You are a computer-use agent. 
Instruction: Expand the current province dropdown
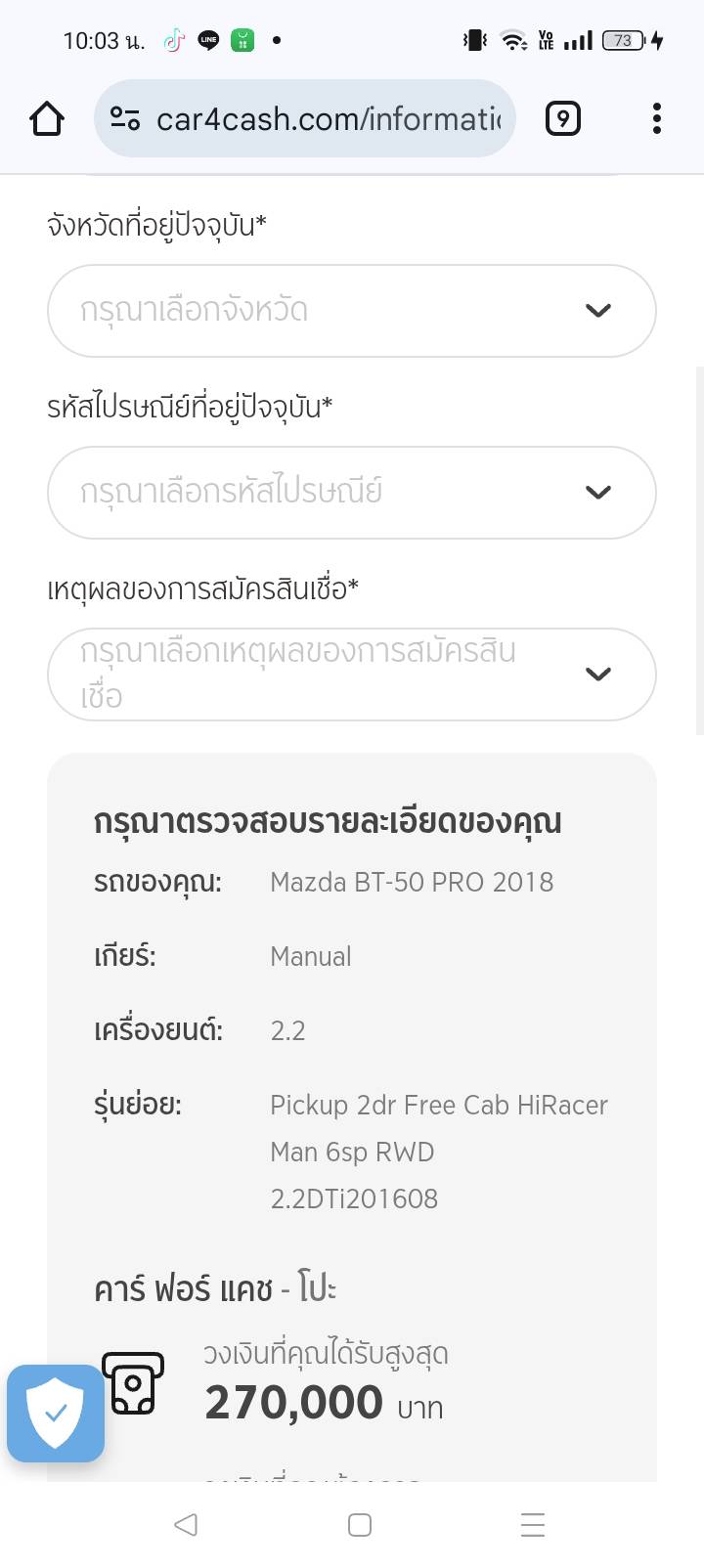(x=351, y=311)
